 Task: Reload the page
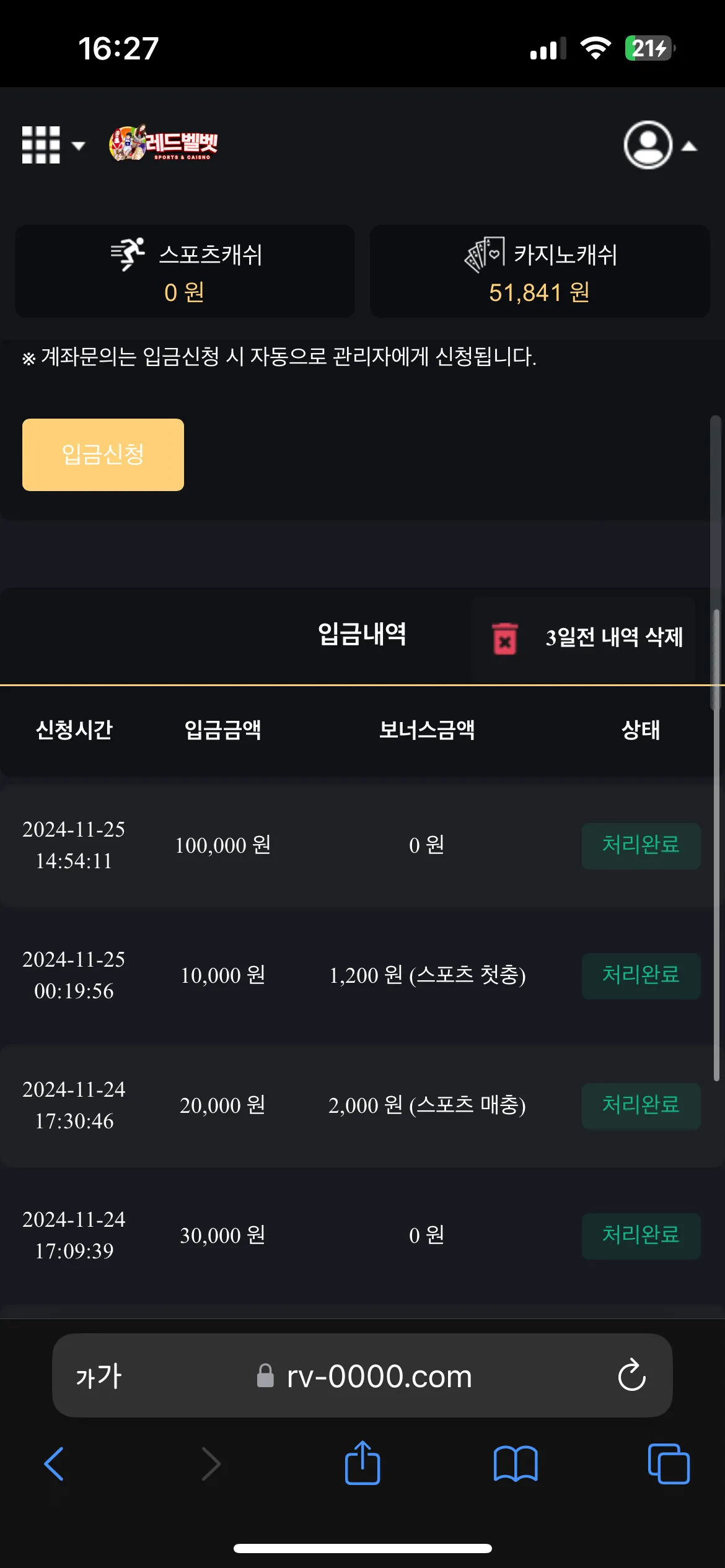click(631, 1375)
